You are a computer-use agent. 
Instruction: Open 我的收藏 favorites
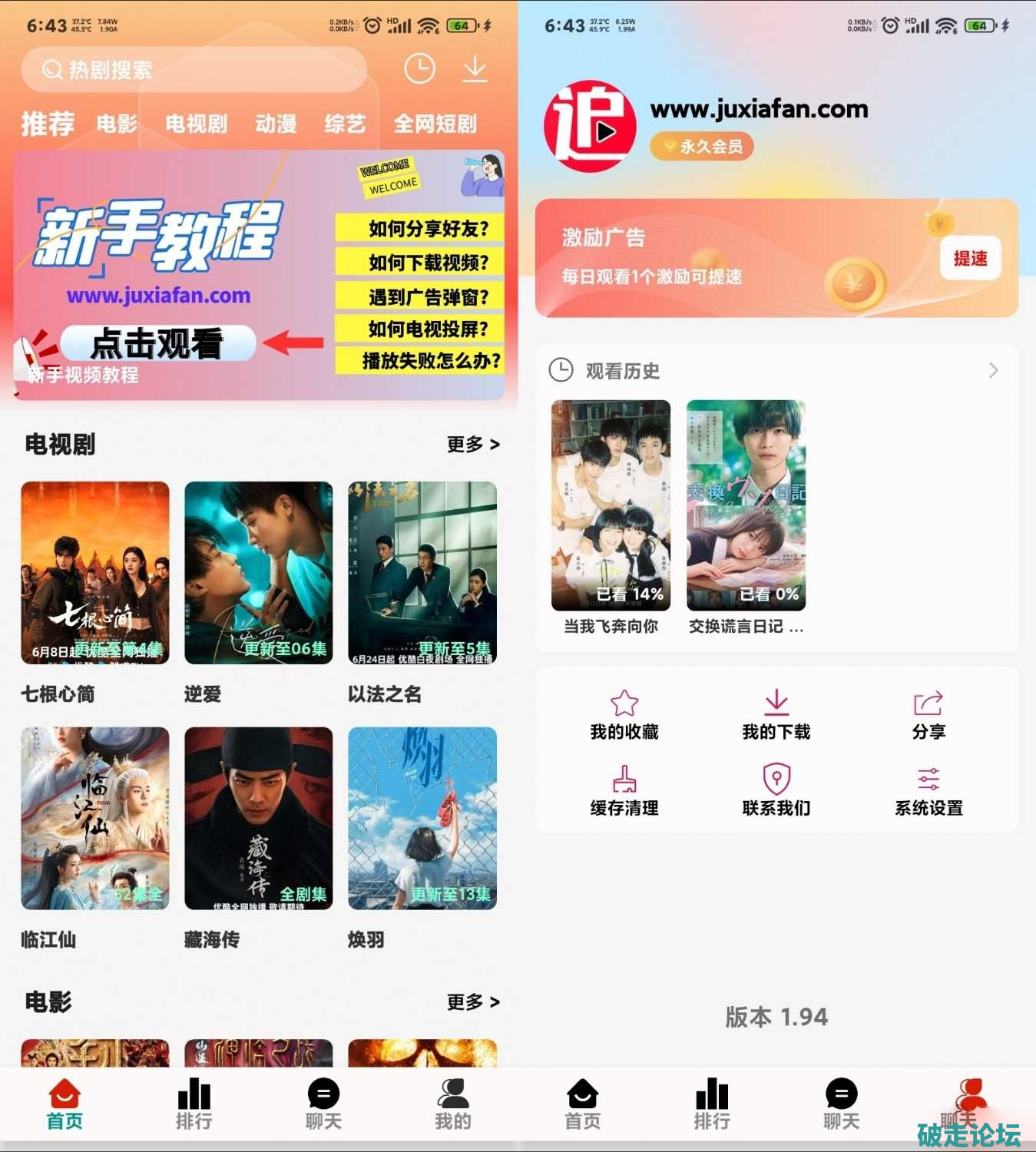624,716
